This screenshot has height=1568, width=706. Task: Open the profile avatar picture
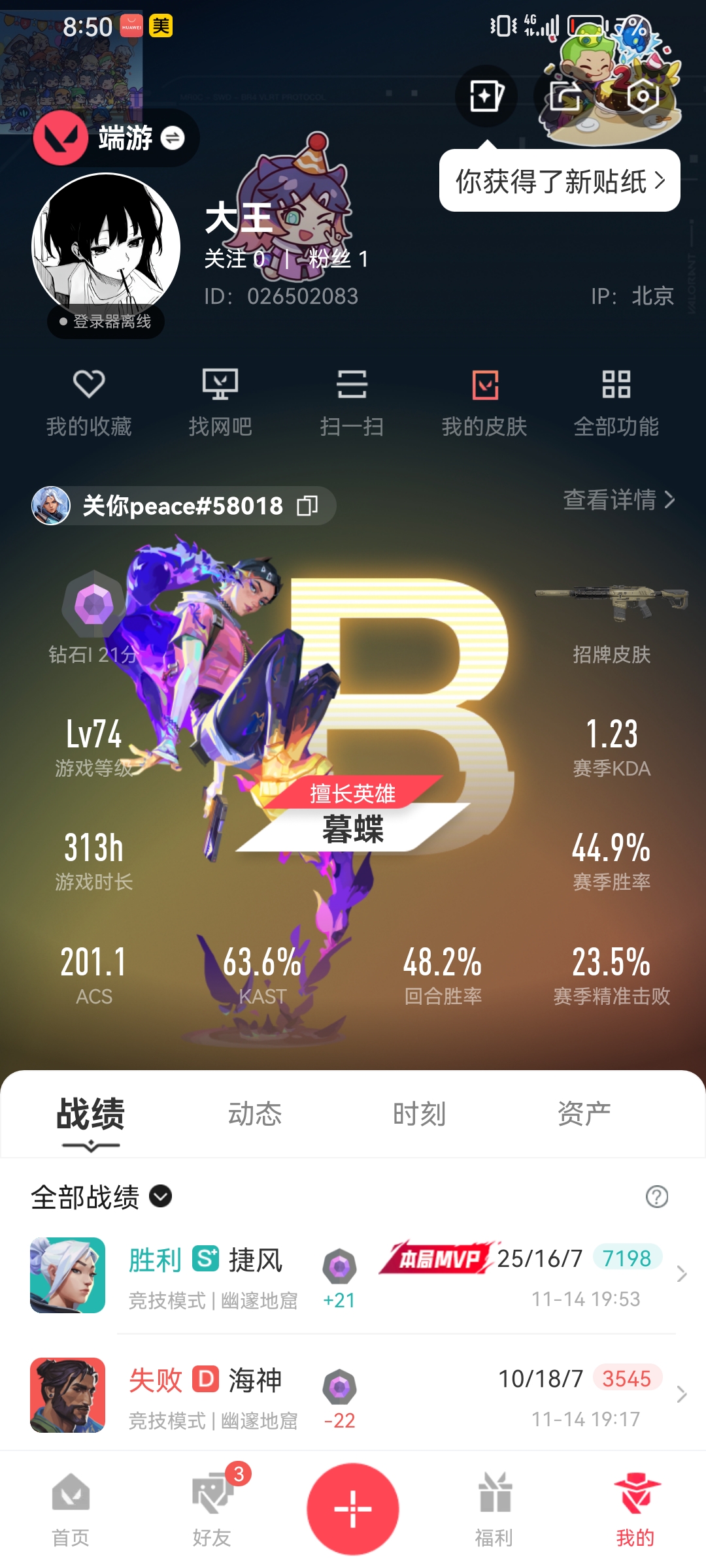[106, 247]
